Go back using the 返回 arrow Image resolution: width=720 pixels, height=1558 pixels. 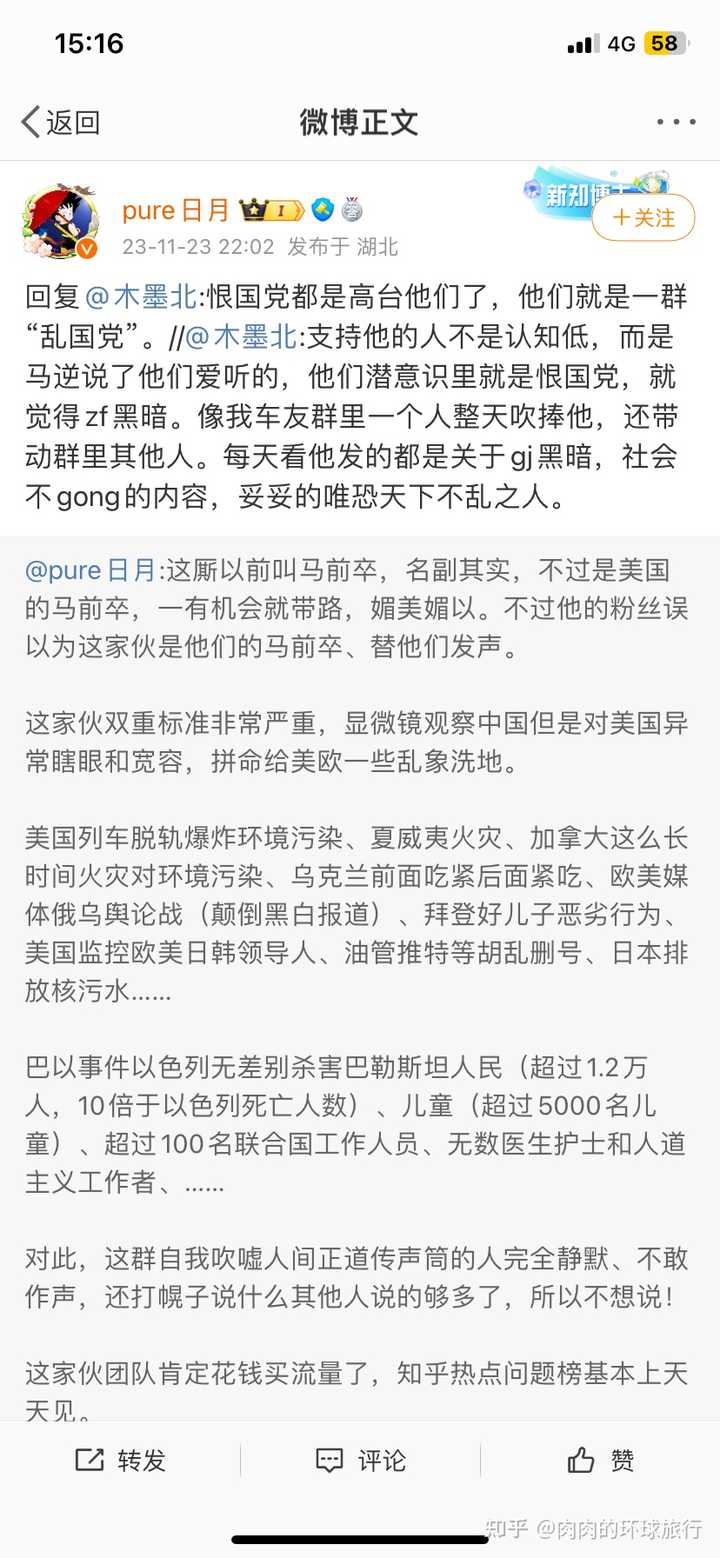point(61,122)
